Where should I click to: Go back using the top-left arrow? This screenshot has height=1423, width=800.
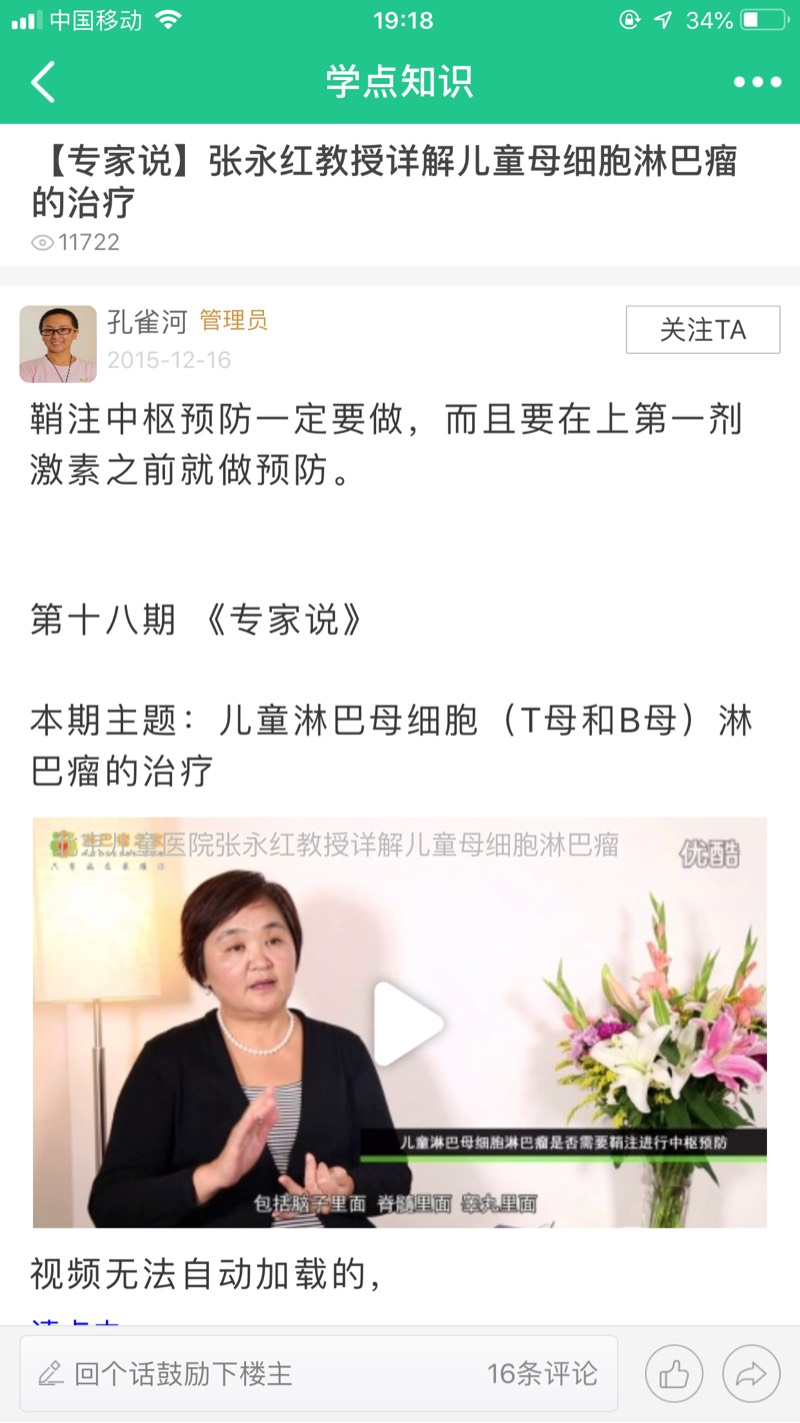coord(43,82)
